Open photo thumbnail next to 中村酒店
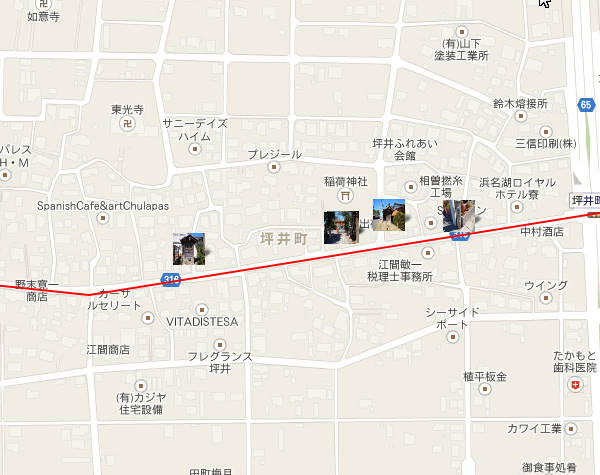 [458, 216]
